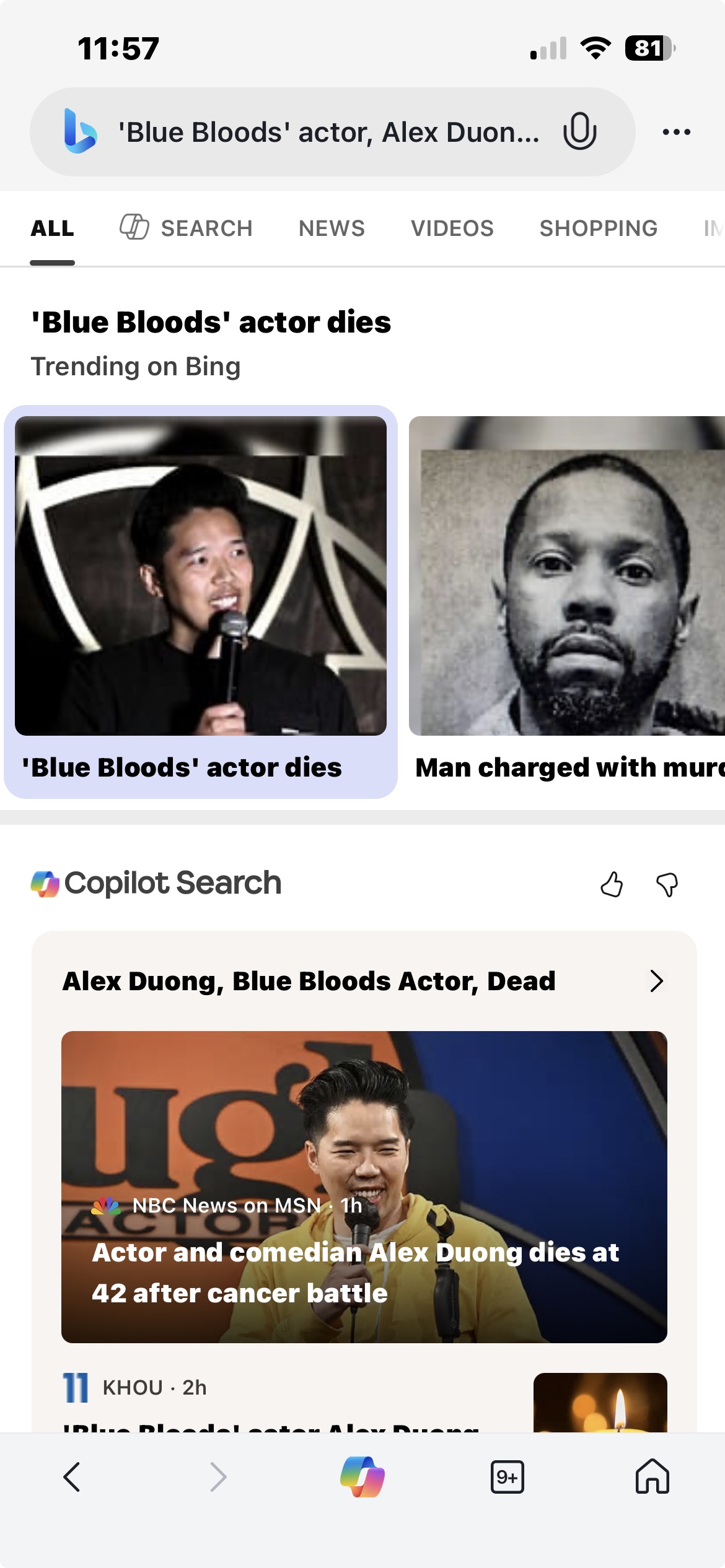Tap the search box with the Blue Bloods query
Viewport: 725px width, 1568px height.
(x=328, y=133)
